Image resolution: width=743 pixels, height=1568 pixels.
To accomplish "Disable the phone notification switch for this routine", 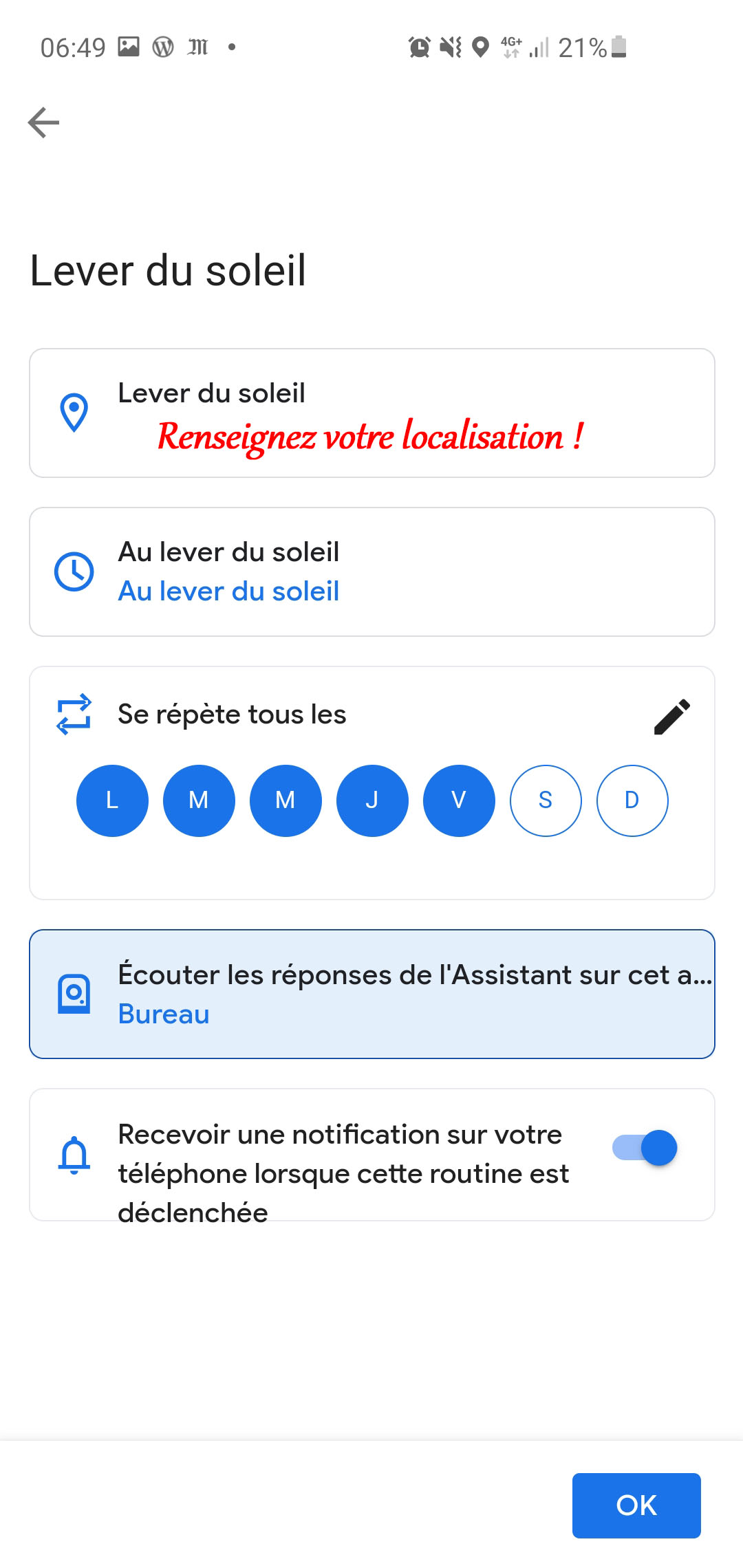I will pyautogui.click(x=645, y=1148).
